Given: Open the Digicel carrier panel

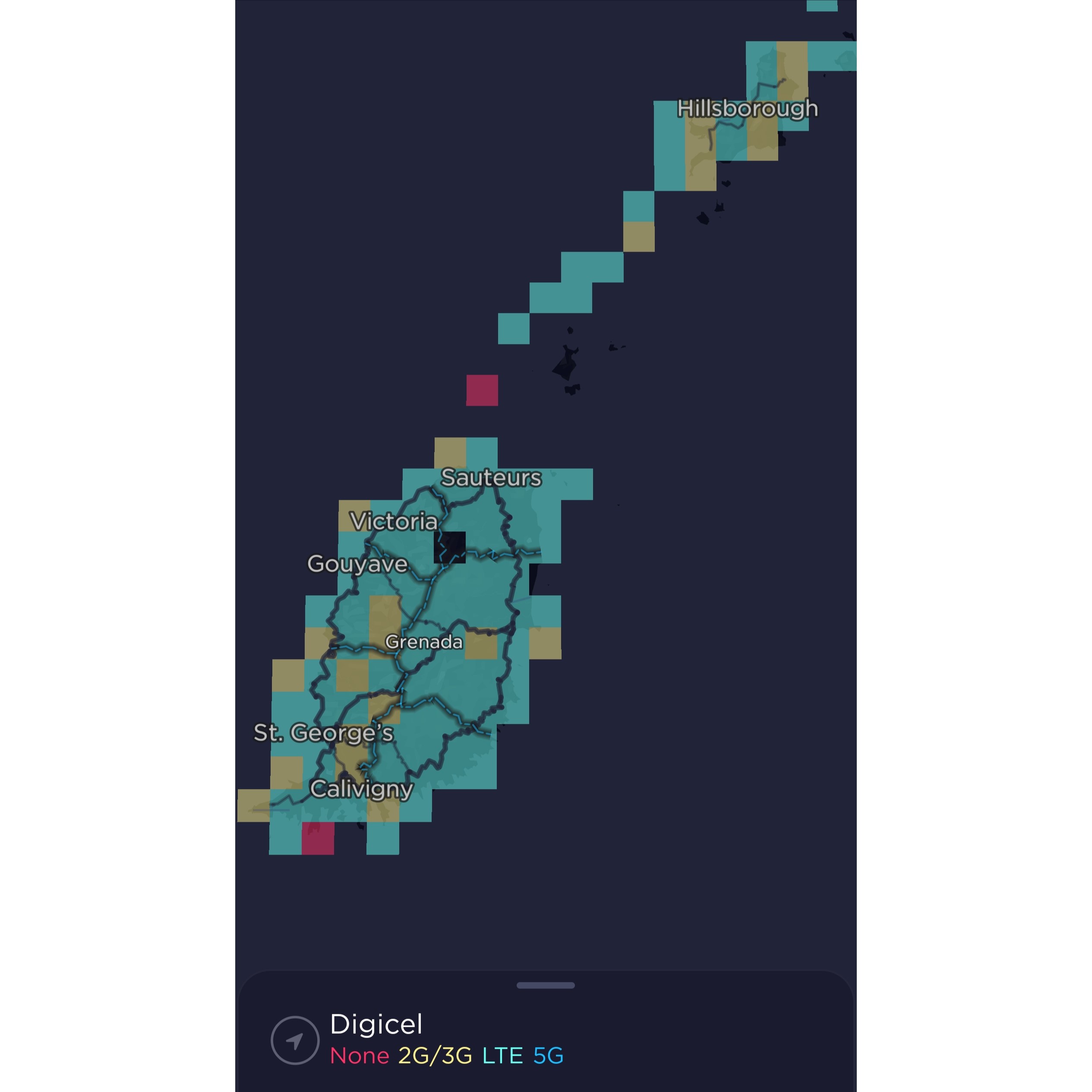Looking at the screenshot, I should point(376,1024).
